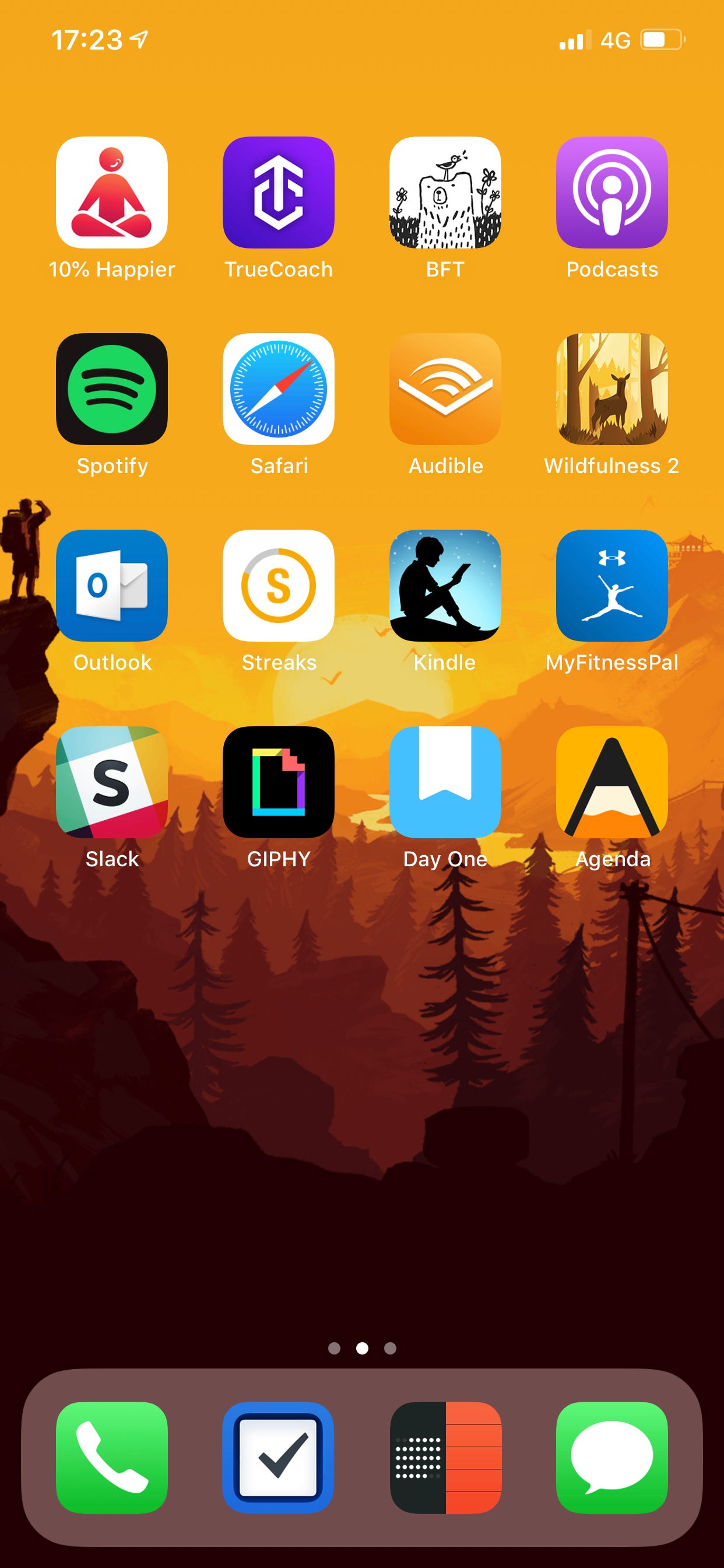Launch Kindle

(445, 586)
